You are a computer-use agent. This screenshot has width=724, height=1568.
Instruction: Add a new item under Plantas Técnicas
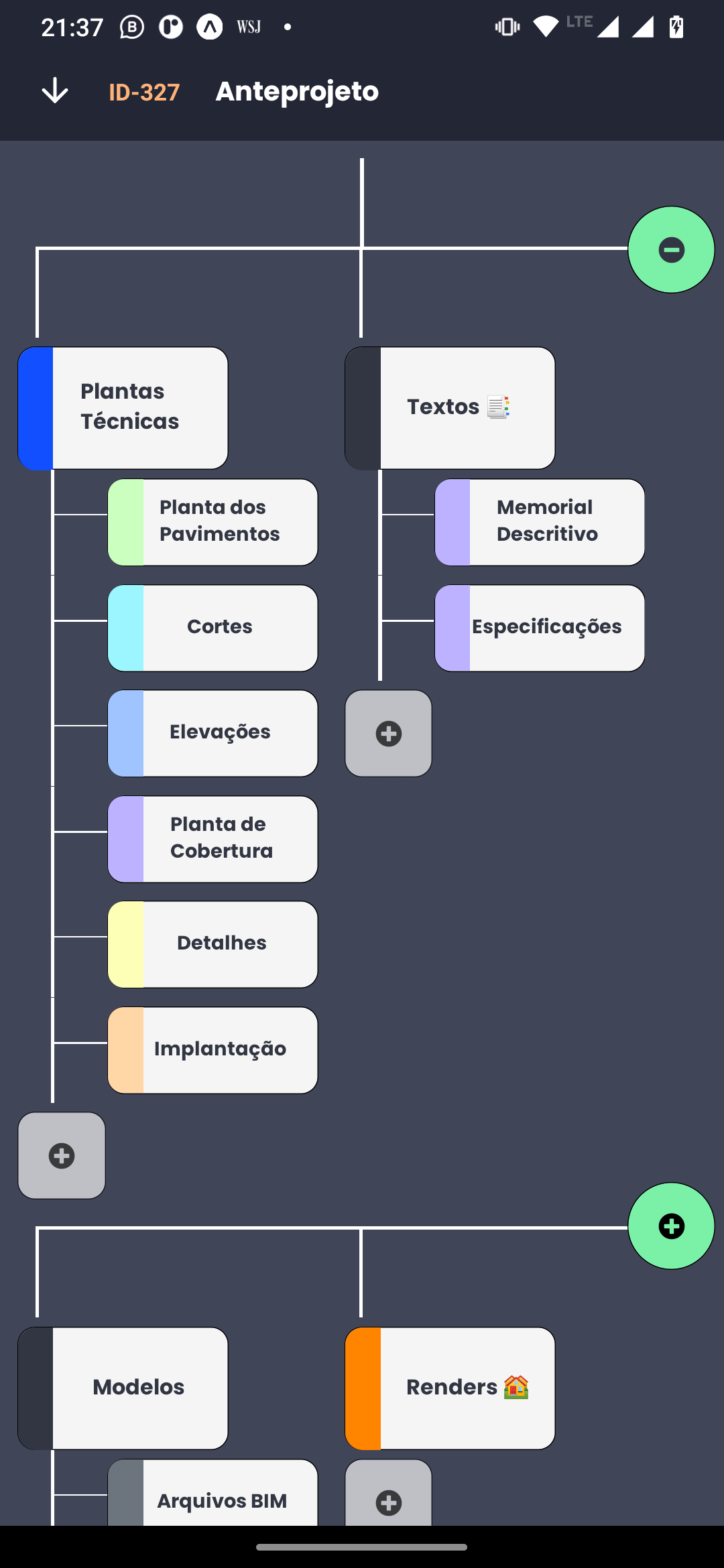(62, 1155)
